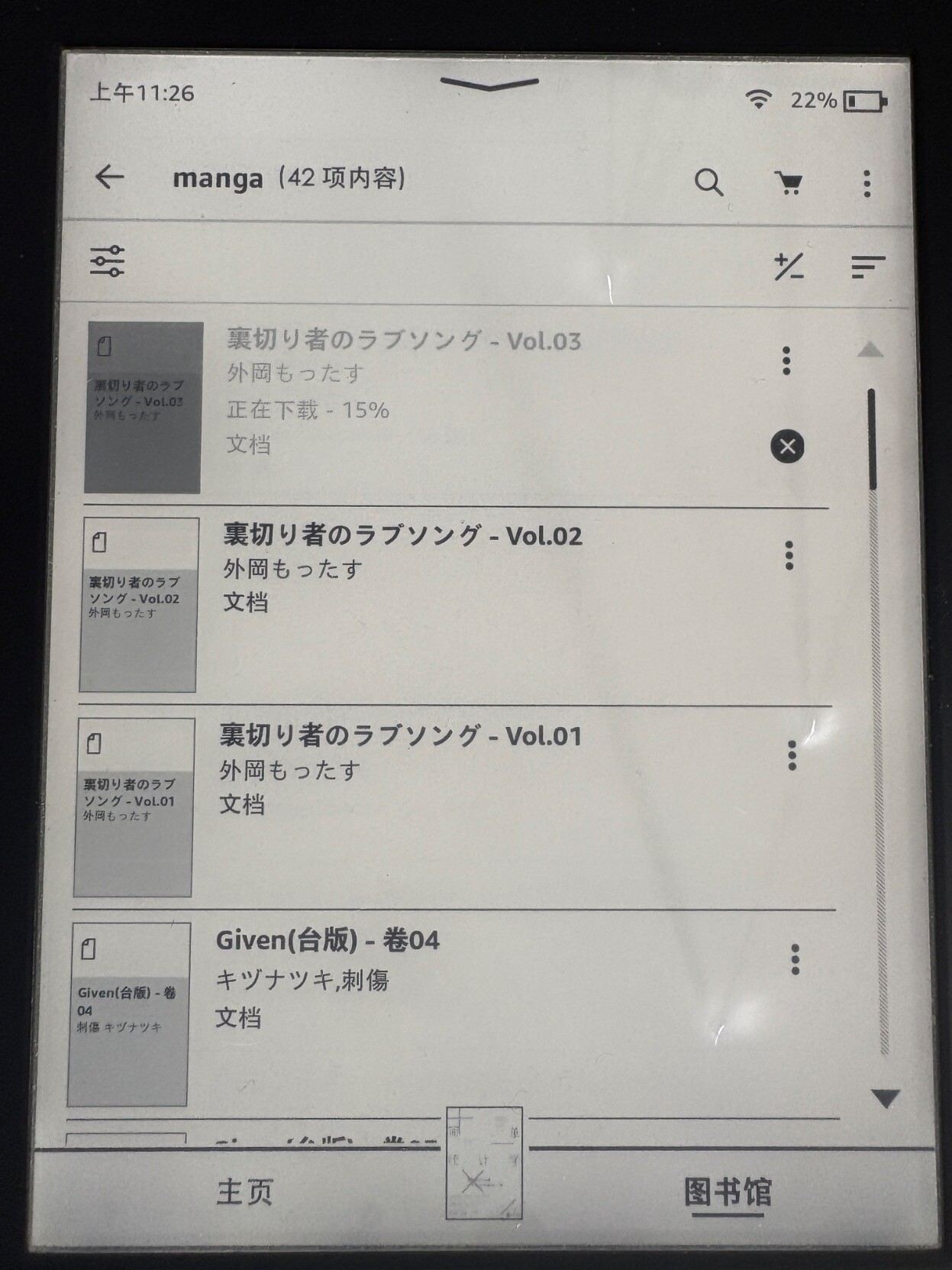Image resolution: width=952 pixels, height=1270 pixels.
Task: Open Given(台版) - 卷04
Action: click(x=328, y=940)
